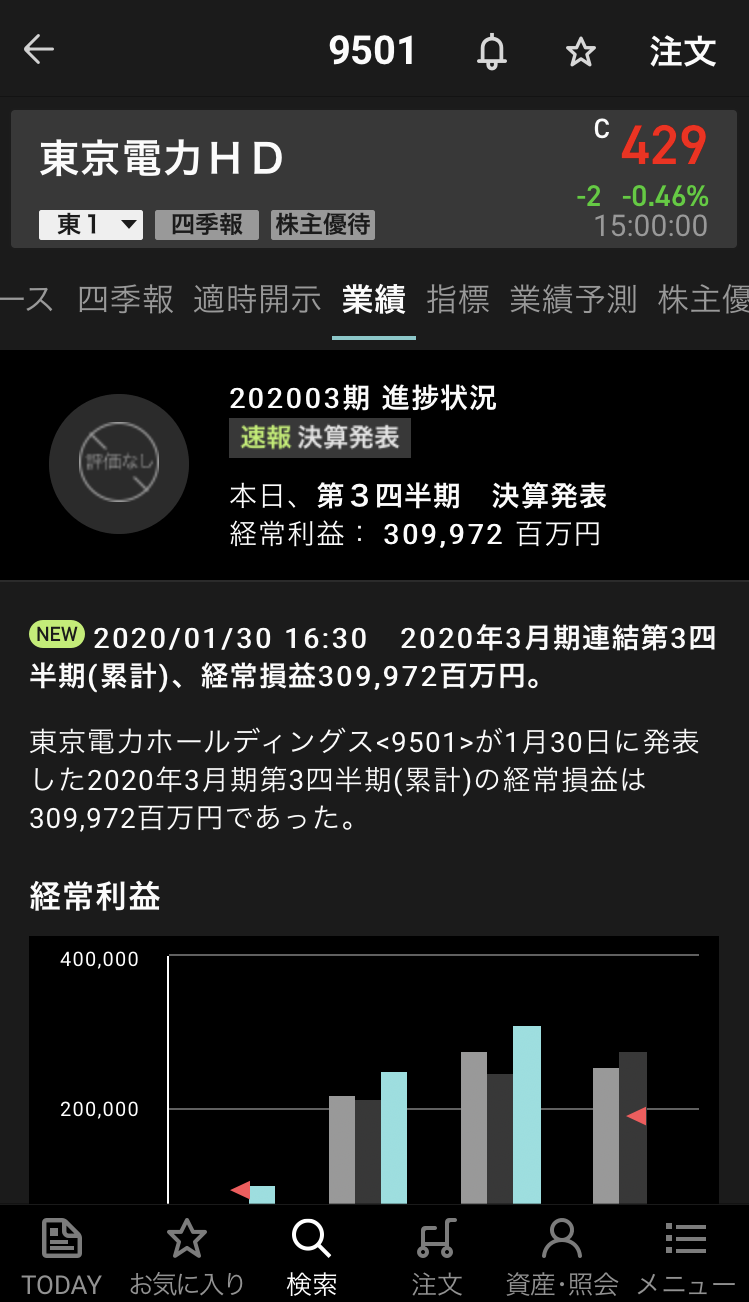The width and height of the screenshot is (749, 1302).
Task: Switch to the 適時開示 tab
Action: pyautogui.click(x=257, y=299)
